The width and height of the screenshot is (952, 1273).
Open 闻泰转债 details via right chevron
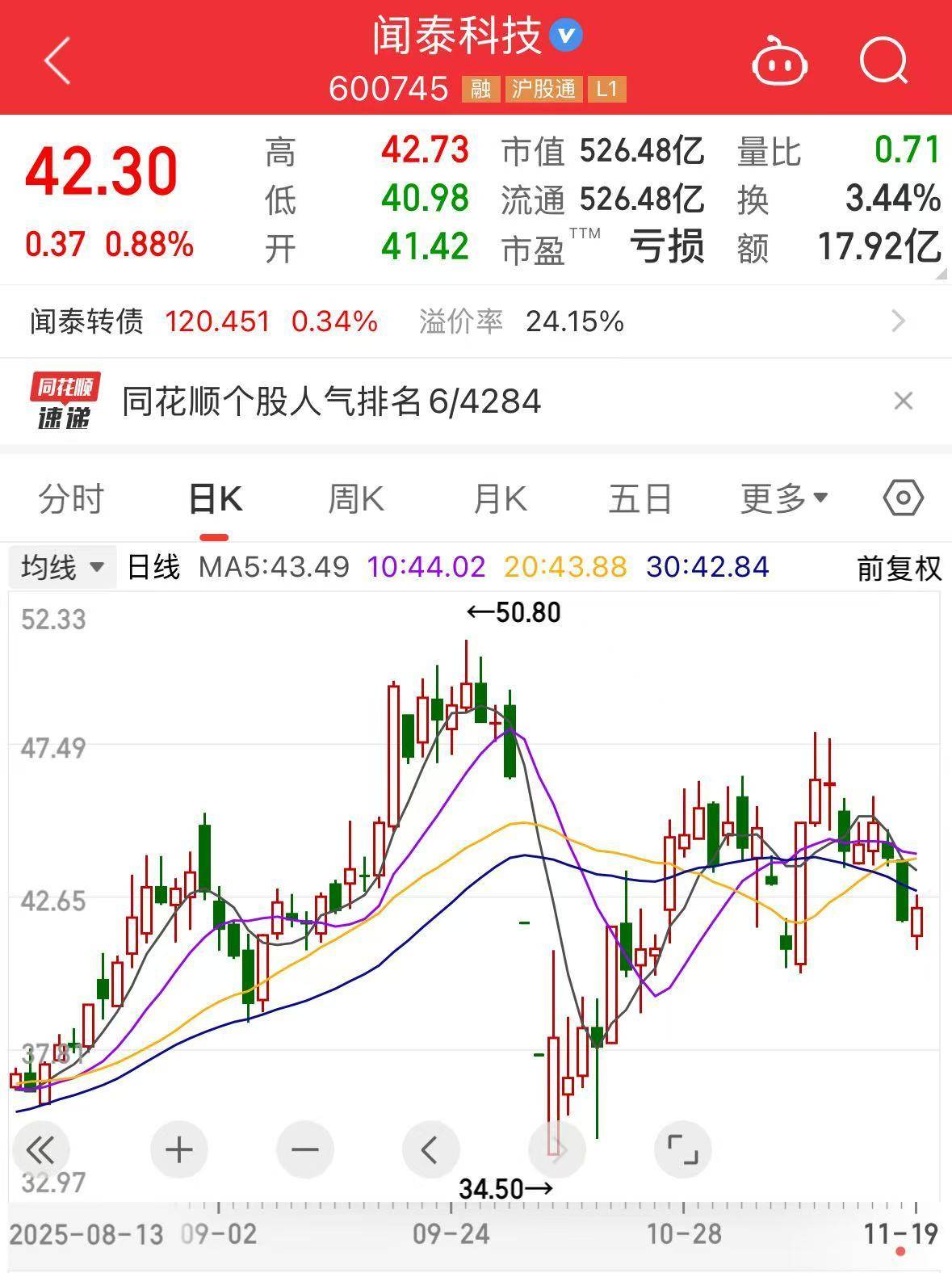tap(900, 321)
